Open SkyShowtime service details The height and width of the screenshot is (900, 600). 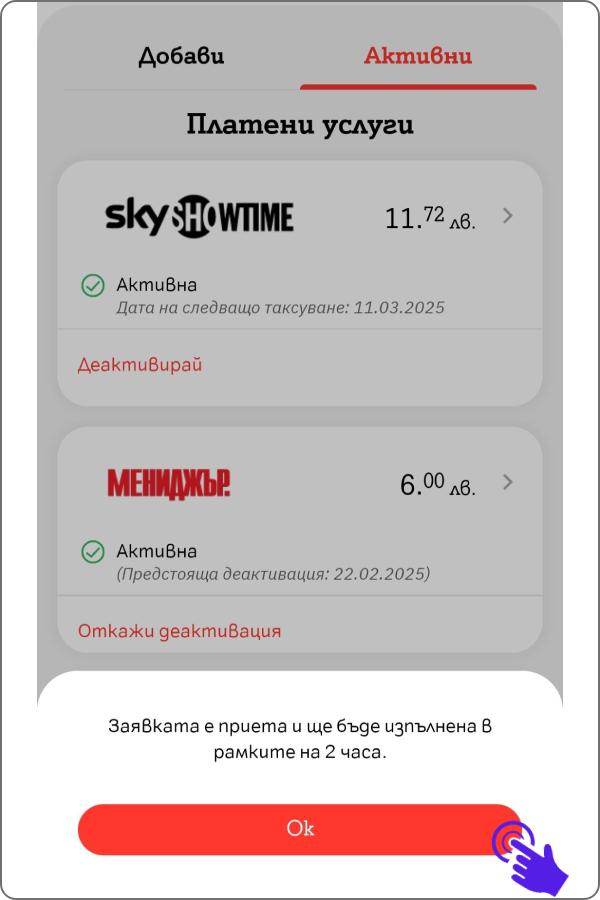[507, 216]
